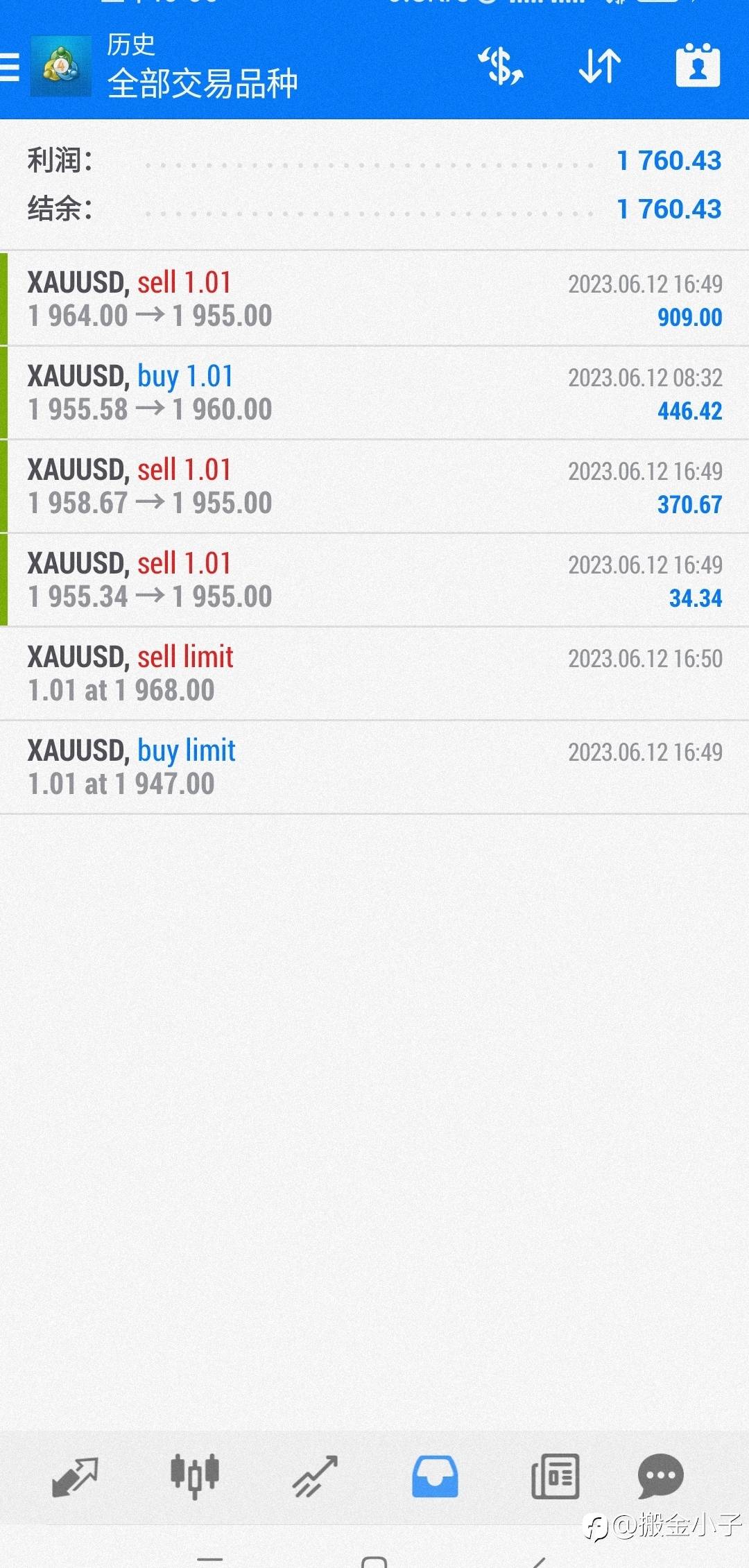Open the XAUUSD sell trade with profit 909.00
749x1568 pixels.
tap(374, 299)
